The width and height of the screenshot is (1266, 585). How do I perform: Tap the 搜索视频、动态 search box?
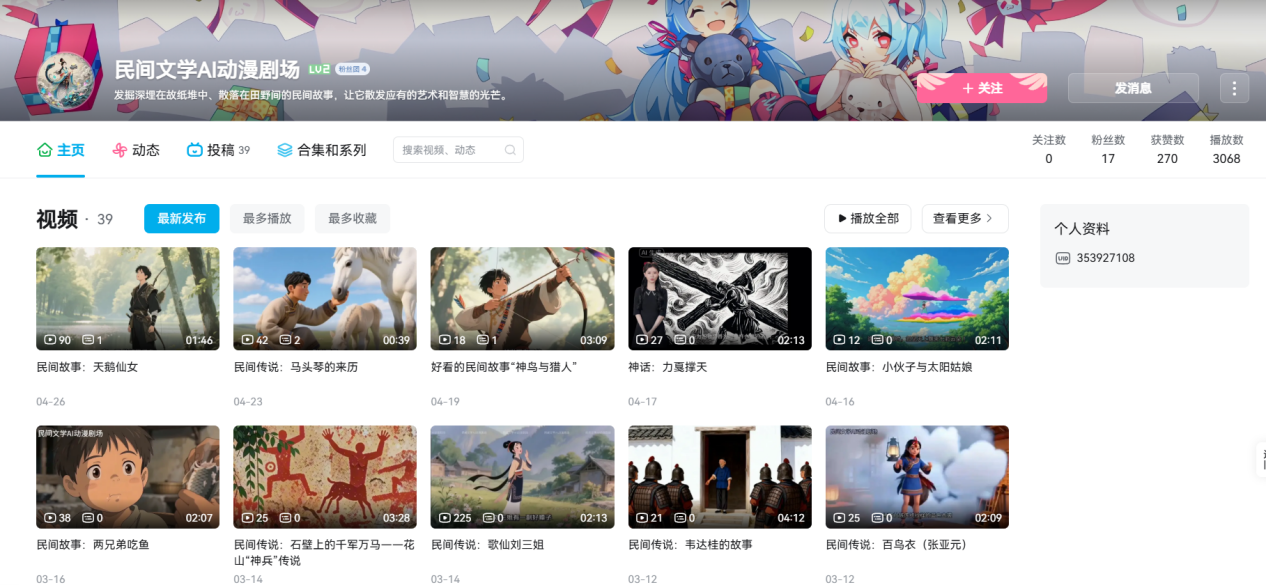458,150
